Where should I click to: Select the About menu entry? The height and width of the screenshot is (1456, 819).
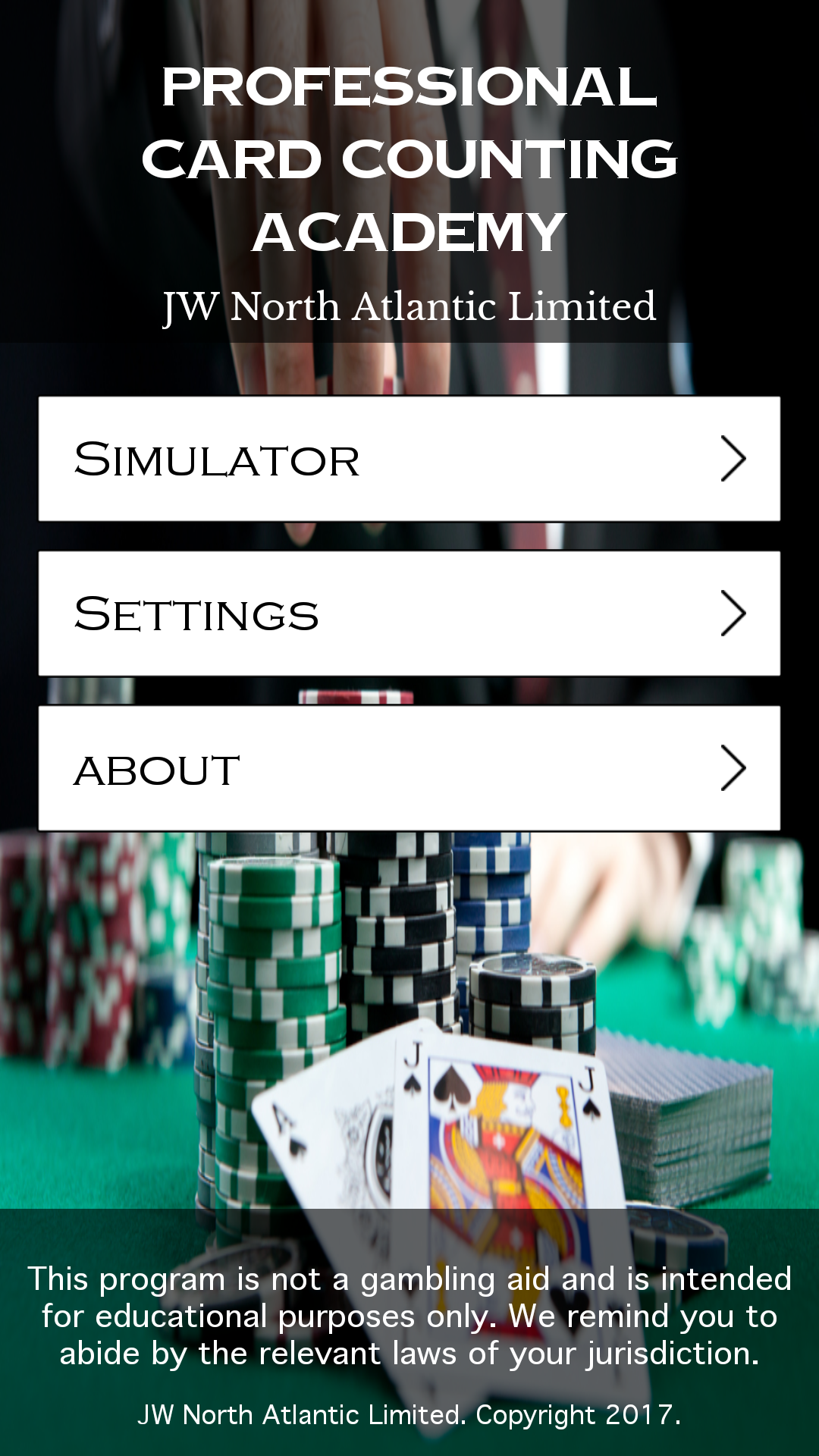point(155,767)
